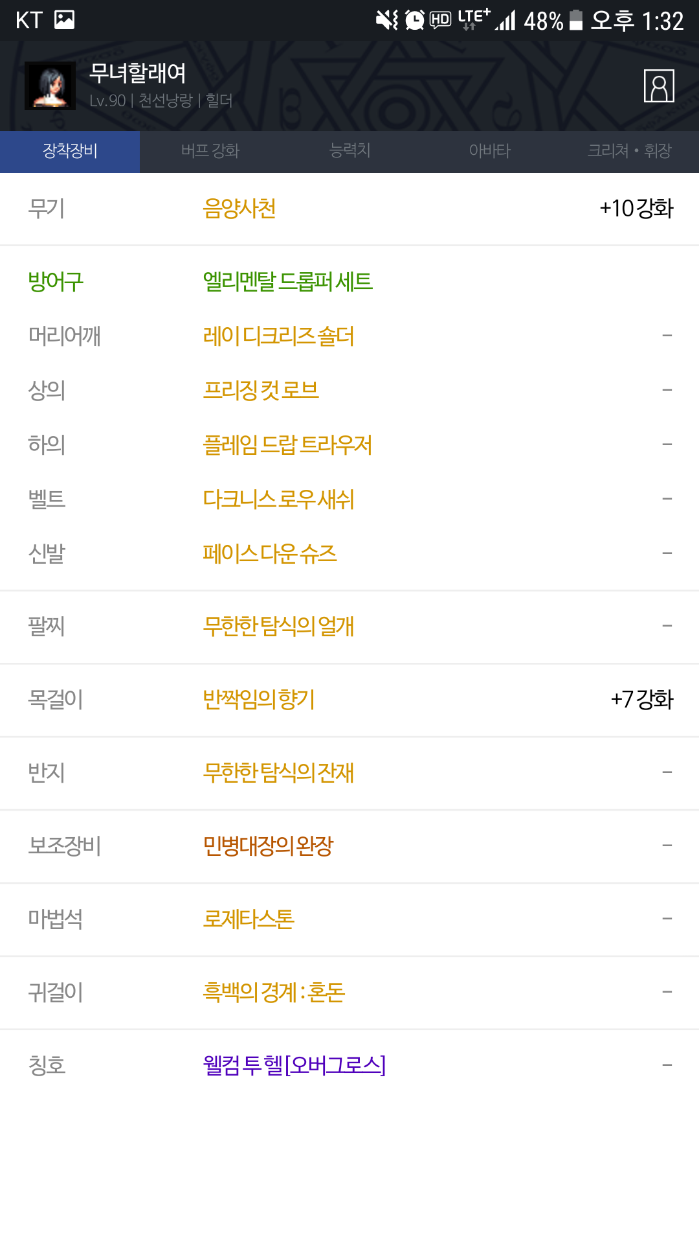This screenshot has width=699, height=1244.
Task: View necklace 반짝임의 향기
Action: 258,699
